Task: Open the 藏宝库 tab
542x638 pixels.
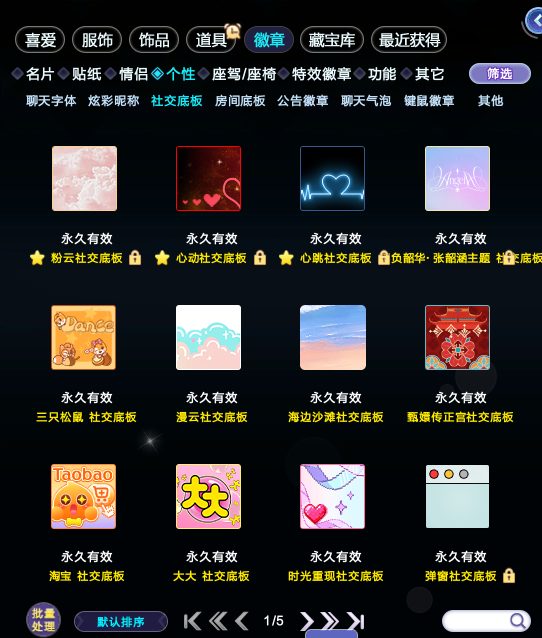Action: tap(332, 40)
